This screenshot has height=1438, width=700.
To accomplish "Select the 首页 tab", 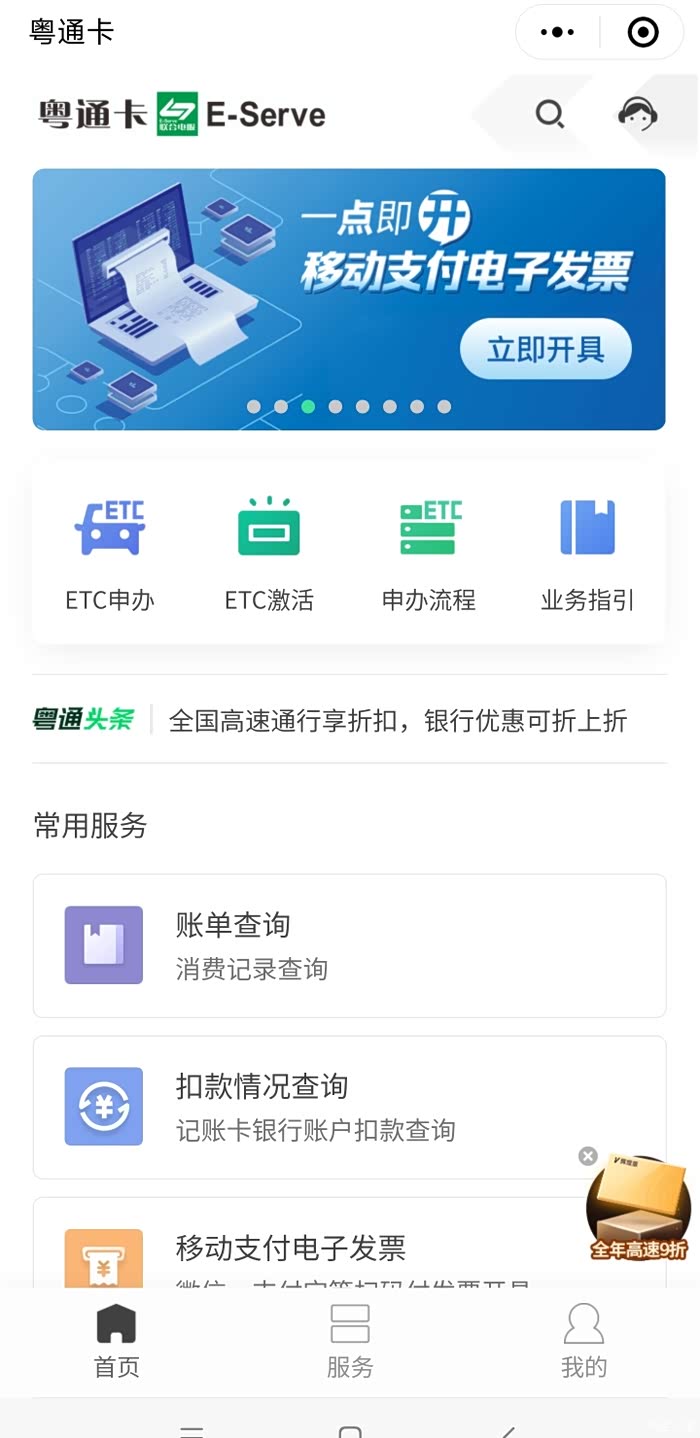I will click(116, 1341).
